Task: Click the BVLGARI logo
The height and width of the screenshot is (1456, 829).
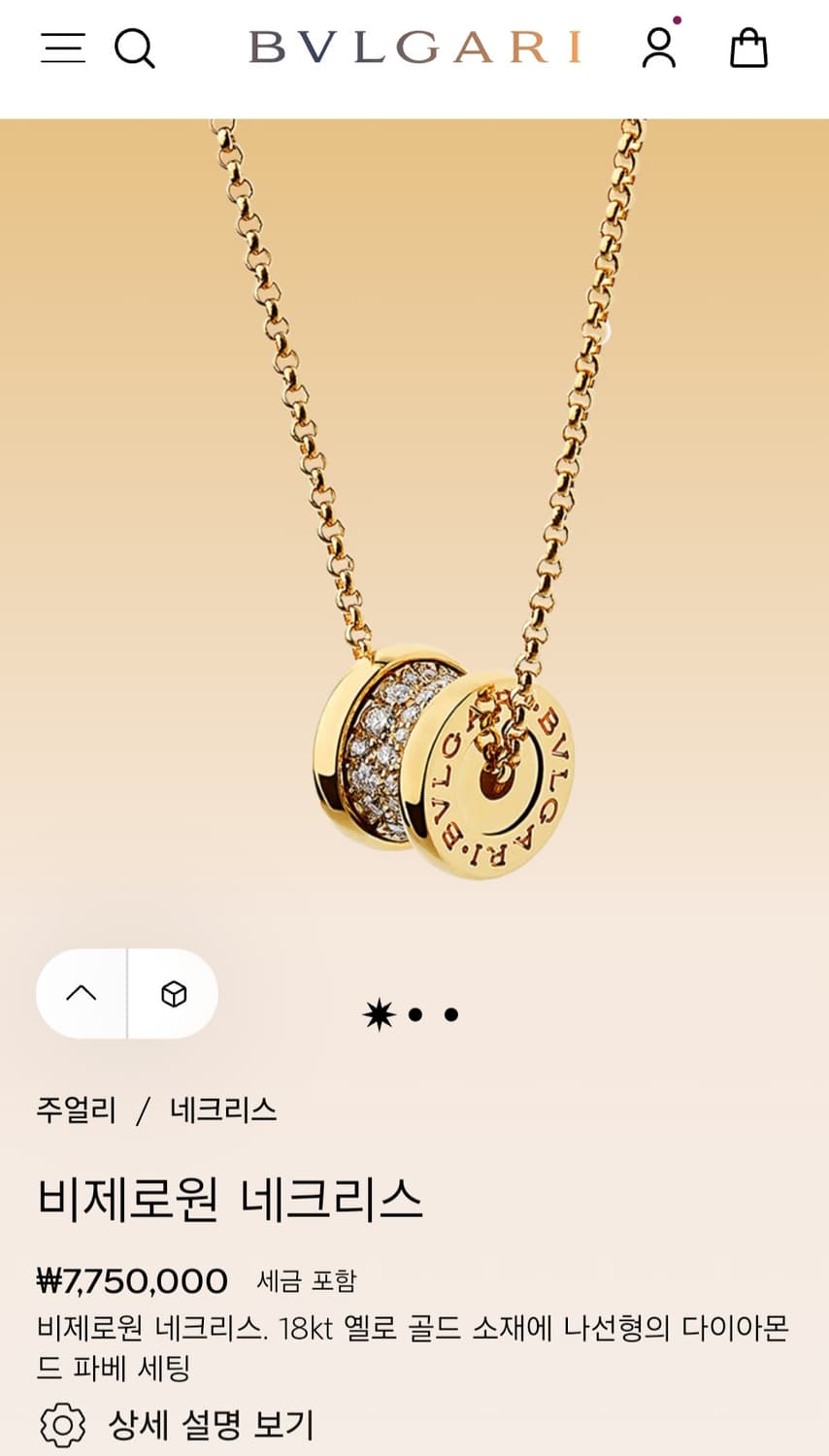Action: click(414, 47)
